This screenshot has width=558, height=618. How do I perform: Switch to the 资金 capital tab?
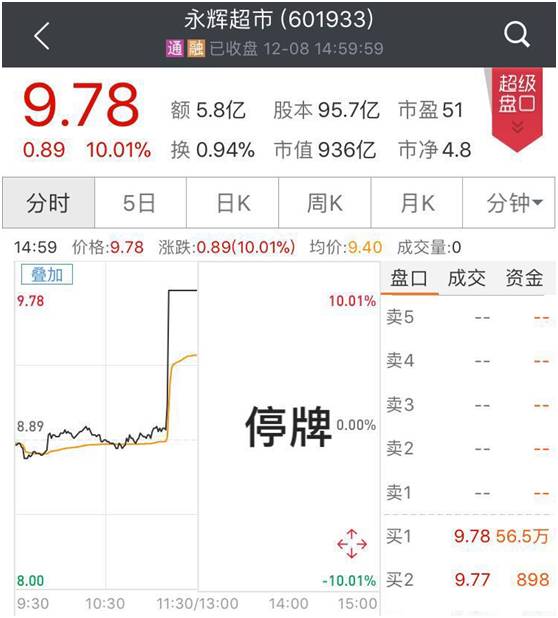tap(524, 278)
